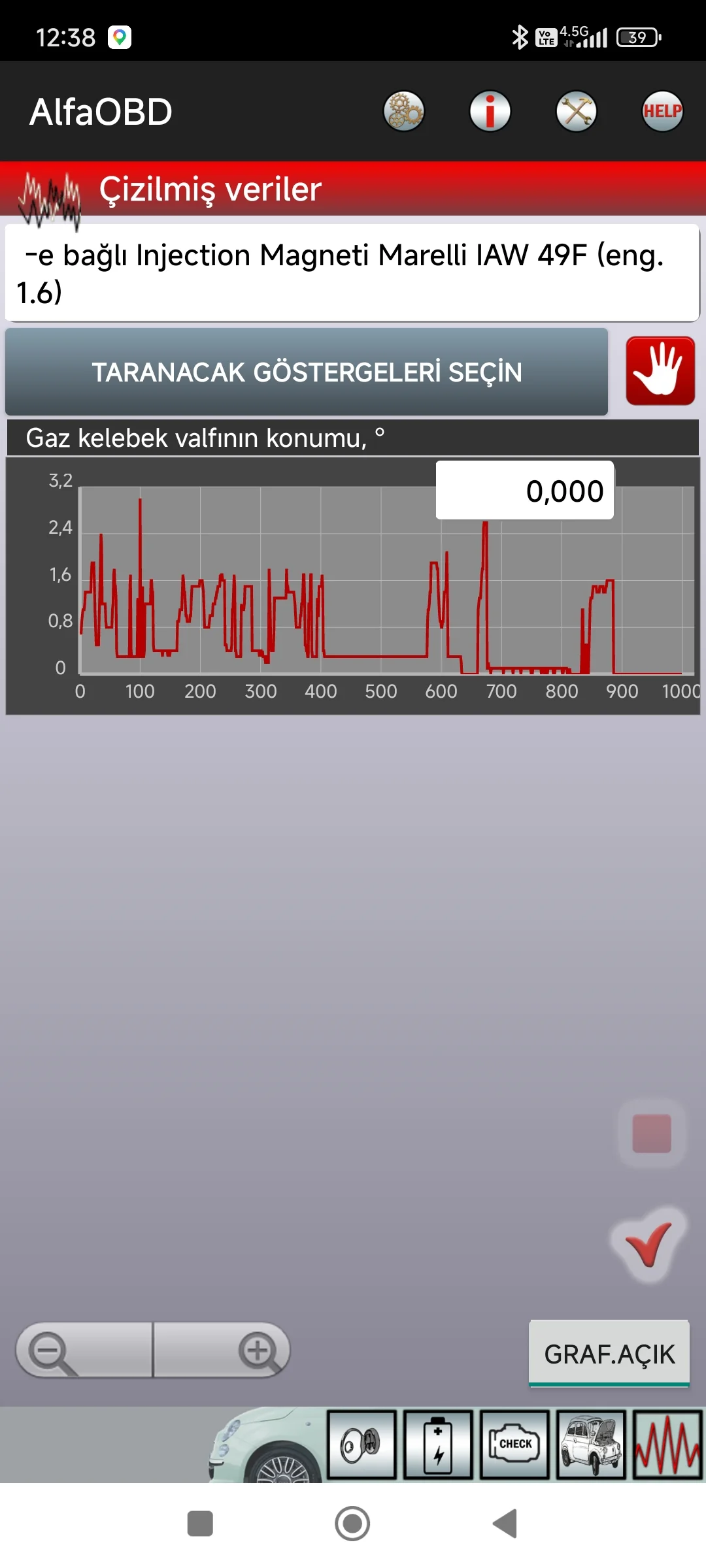This screenshot has height=1568, width=706.
Task: Tap the red square stop recording button
Action: 652,1134
